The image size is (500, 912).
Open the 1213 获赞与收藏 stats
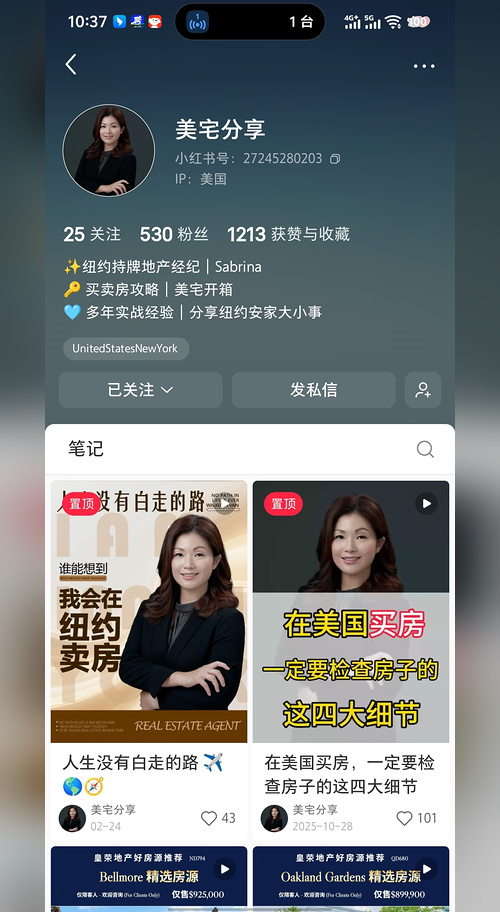pos(288,234)
